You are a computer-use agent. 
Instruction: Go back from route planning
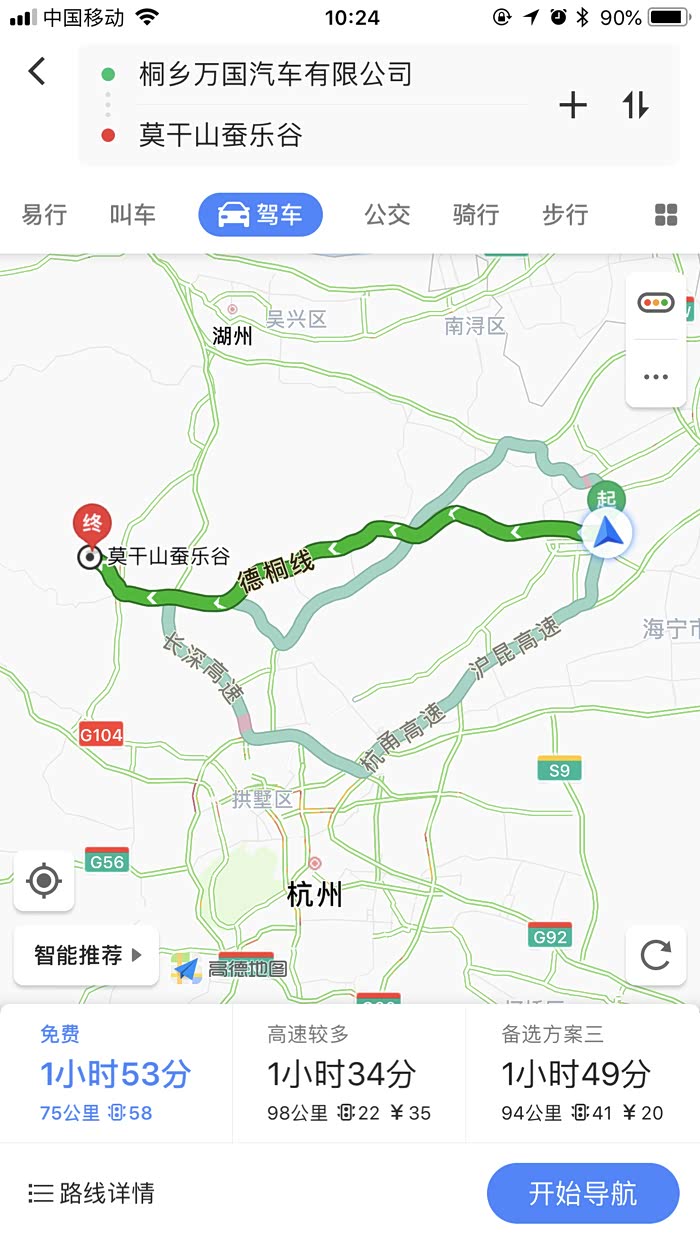(37, 72)
